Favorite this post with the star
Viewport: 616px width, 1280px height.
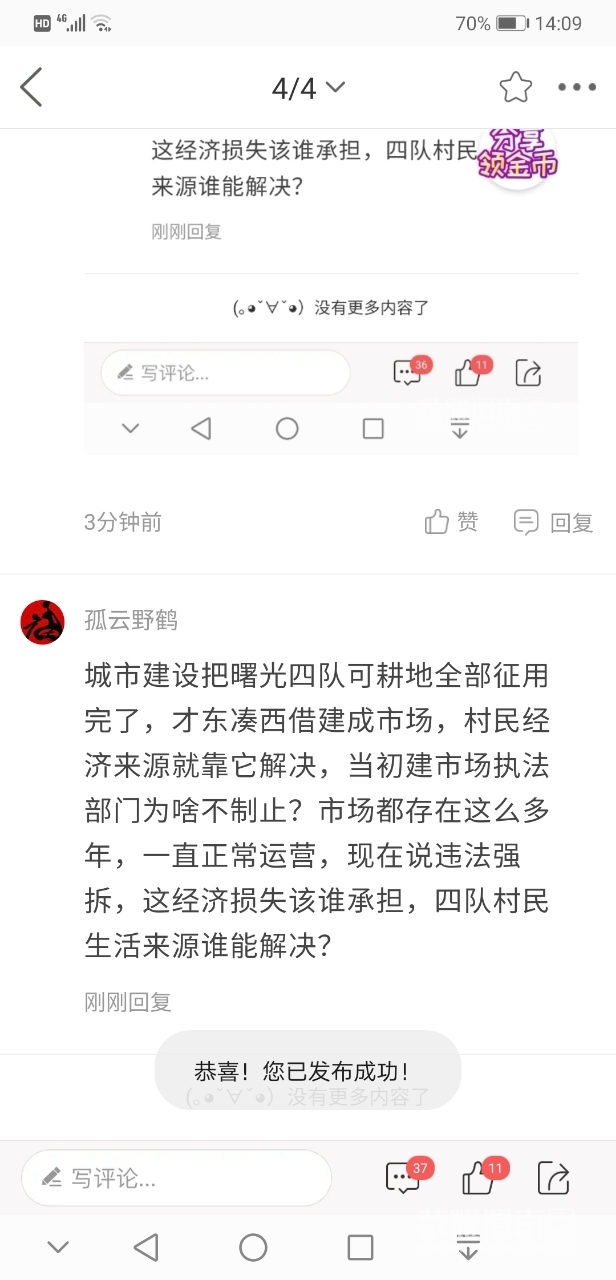(x=516, y=88)
